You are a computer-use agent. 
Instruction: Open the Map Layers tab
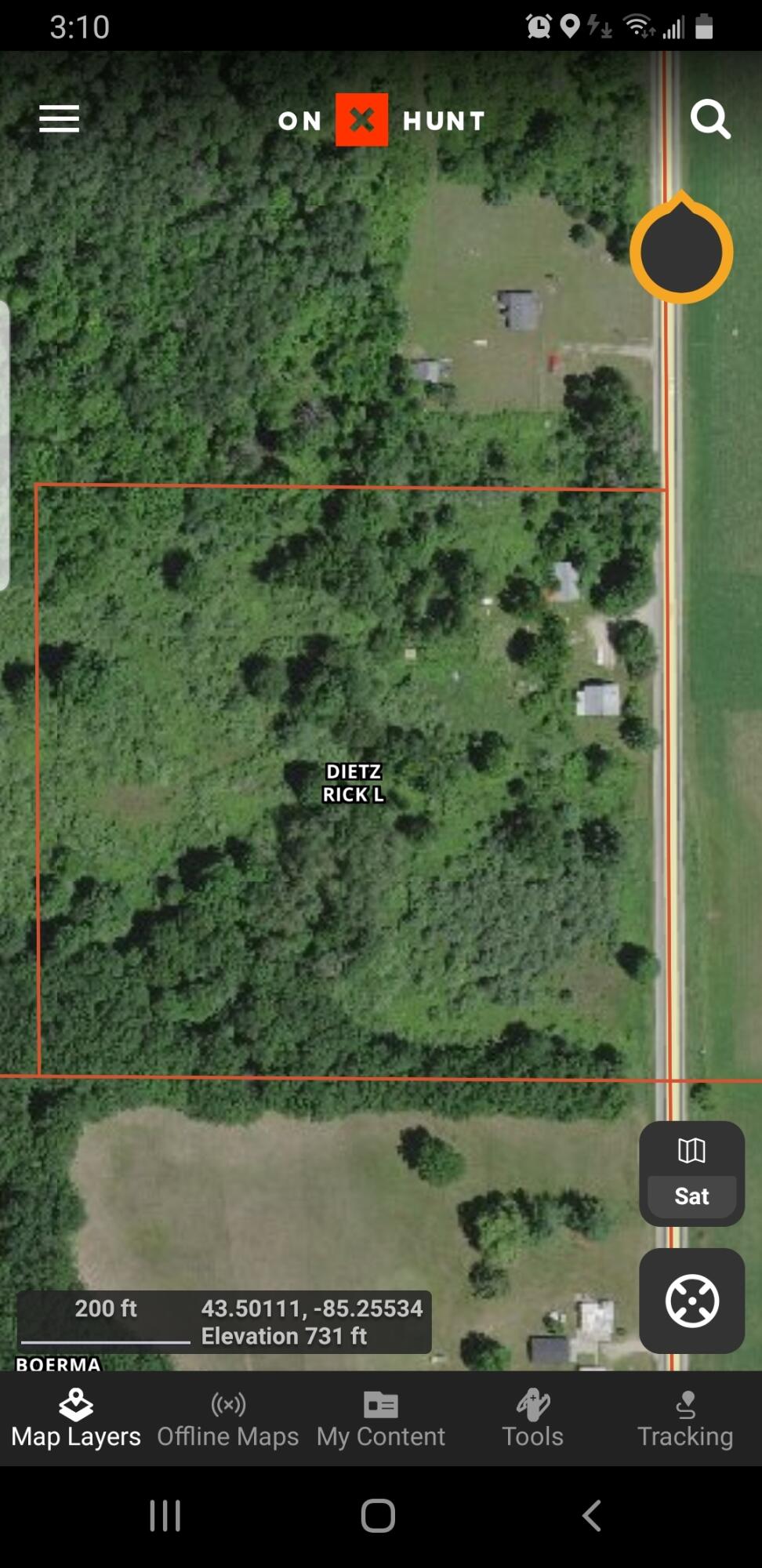pyautogui.click(x=76, y=1418)
